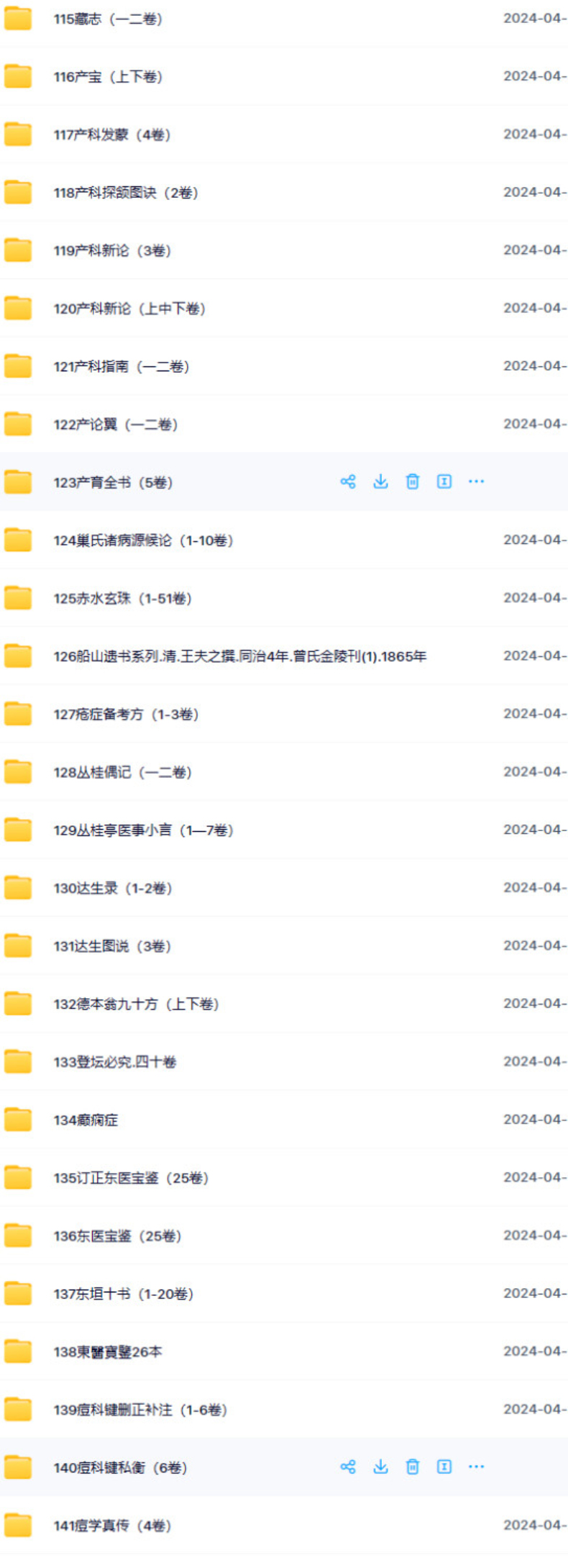Screen dimensions: 568x1568
Task: Open more options for 140痘科键私衡
Action: [x=476, y=1467]
